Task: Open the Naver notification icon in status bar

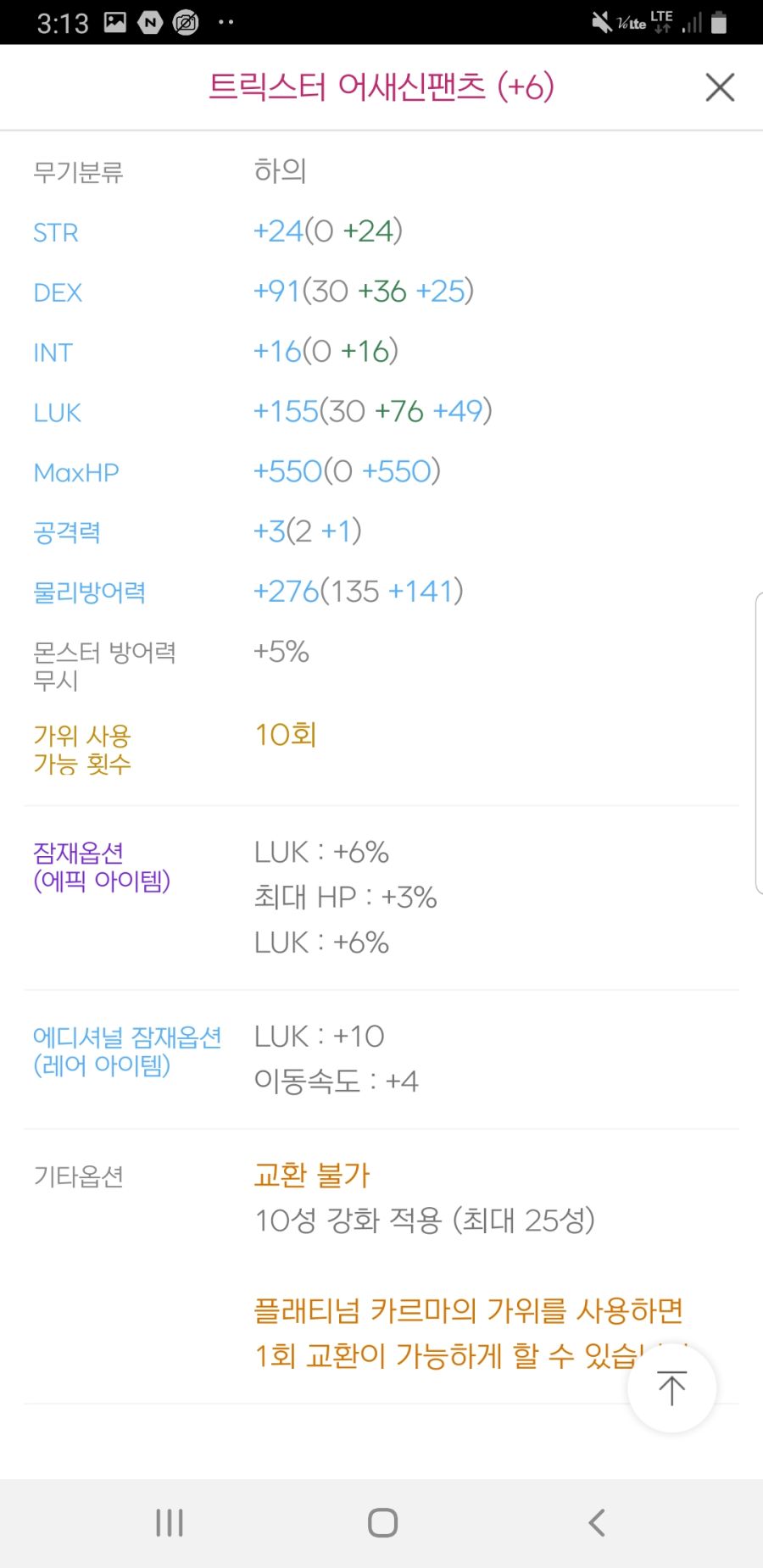Action: (149, 22)
